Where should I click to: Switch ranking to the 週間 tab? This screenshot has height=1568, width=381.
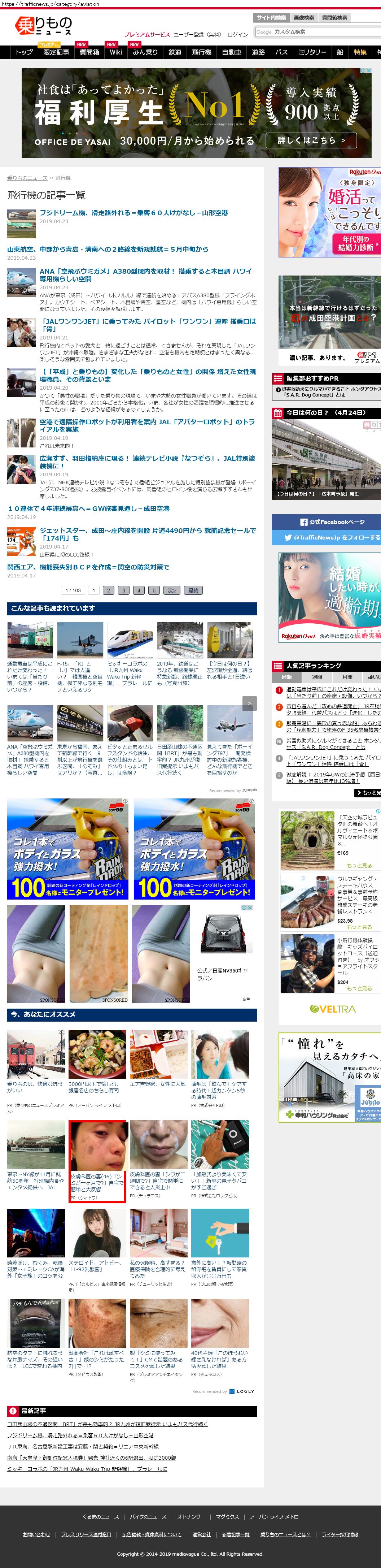[316, 677]
